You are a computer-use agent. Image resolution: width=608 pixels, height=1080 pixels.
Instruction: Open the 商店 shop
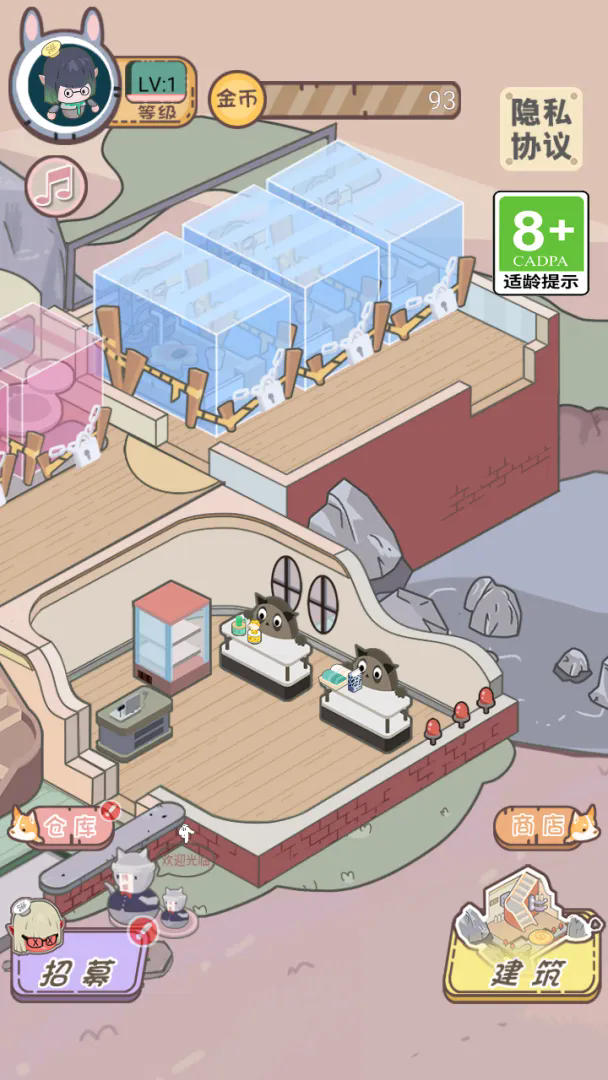(543, 826)
